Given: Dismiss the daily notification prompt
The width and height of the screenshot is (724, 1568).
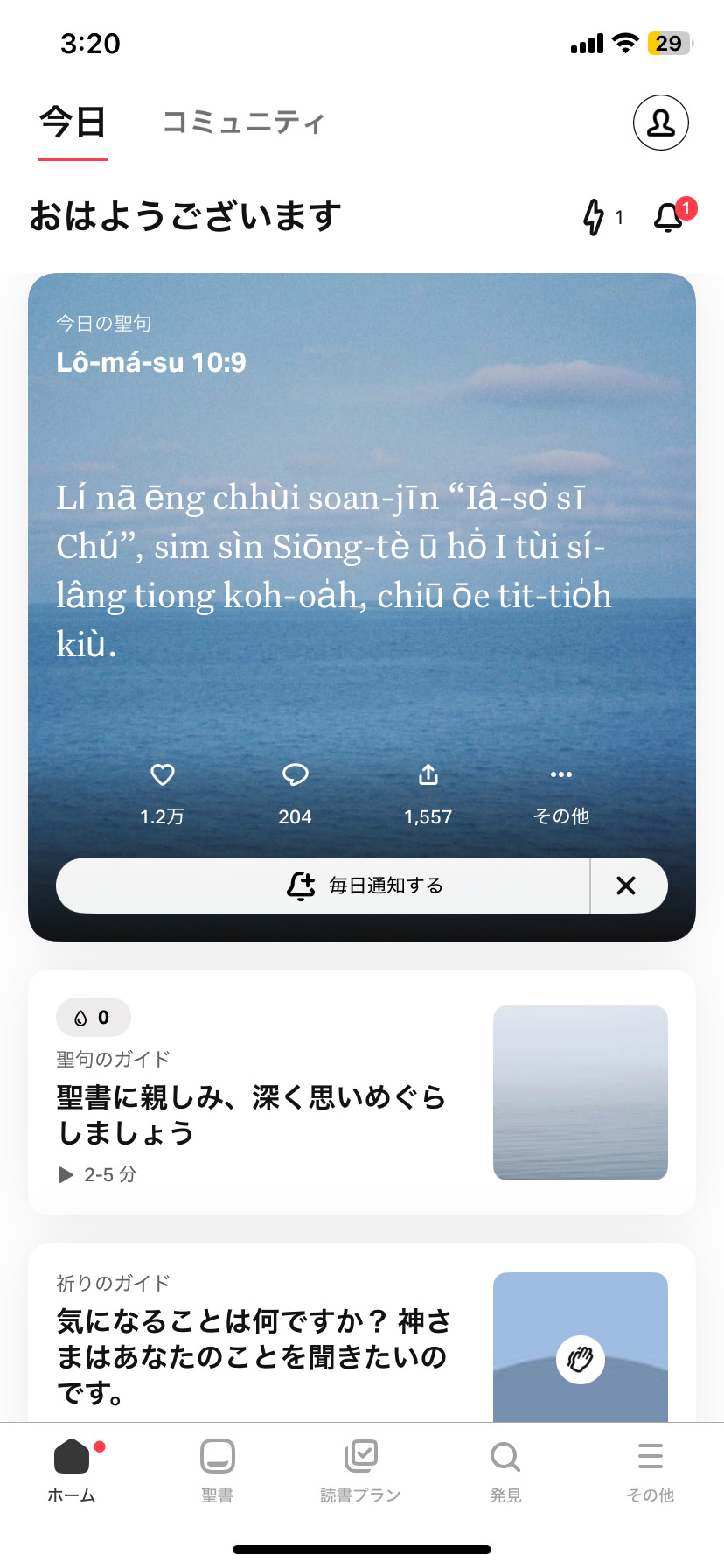Looking at the screenshot, I should pyautogui.click(x=626, y=885).
